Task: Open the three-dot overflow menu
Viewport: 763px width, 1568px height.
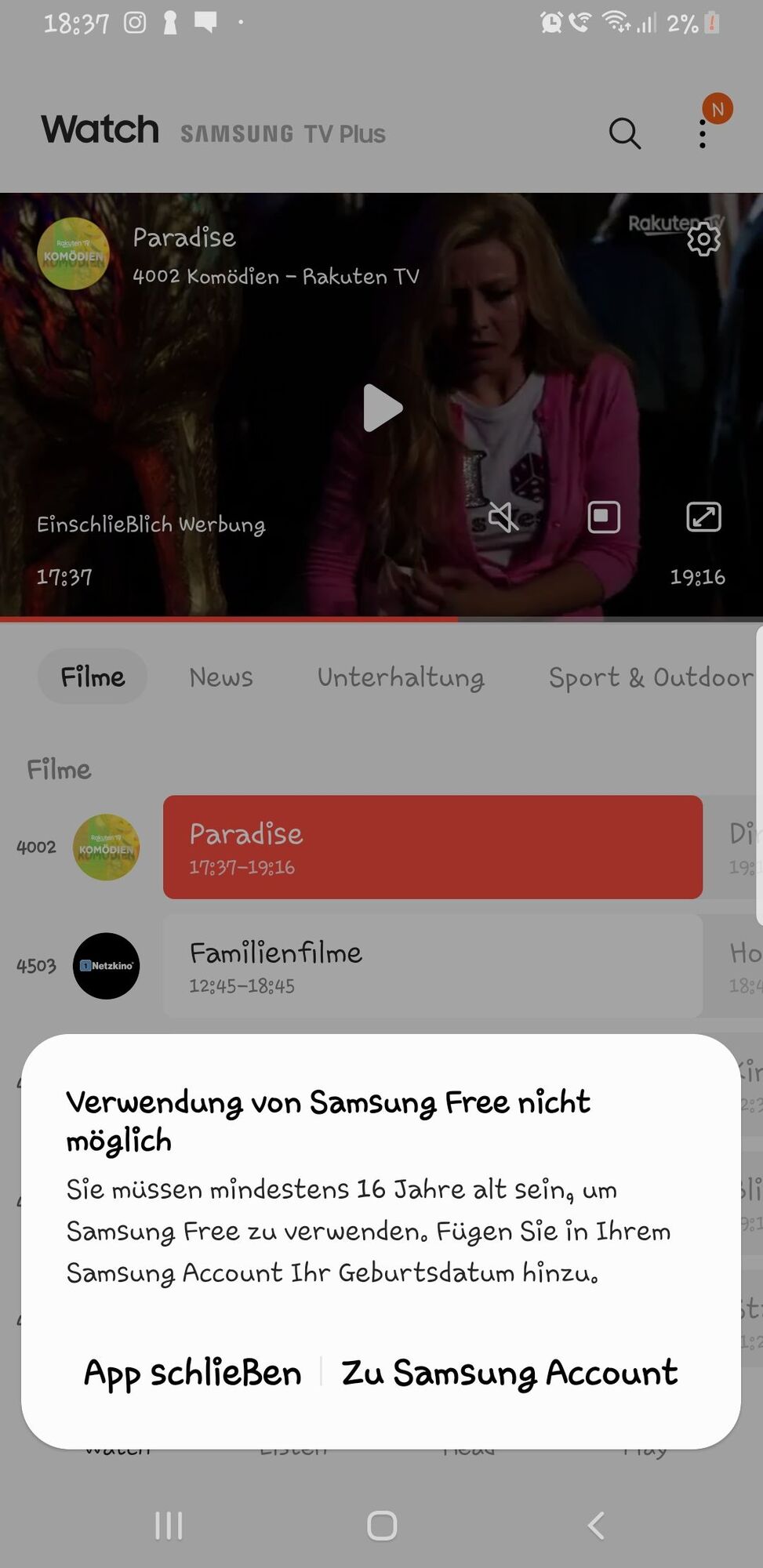Action: (x=703, y=134)
